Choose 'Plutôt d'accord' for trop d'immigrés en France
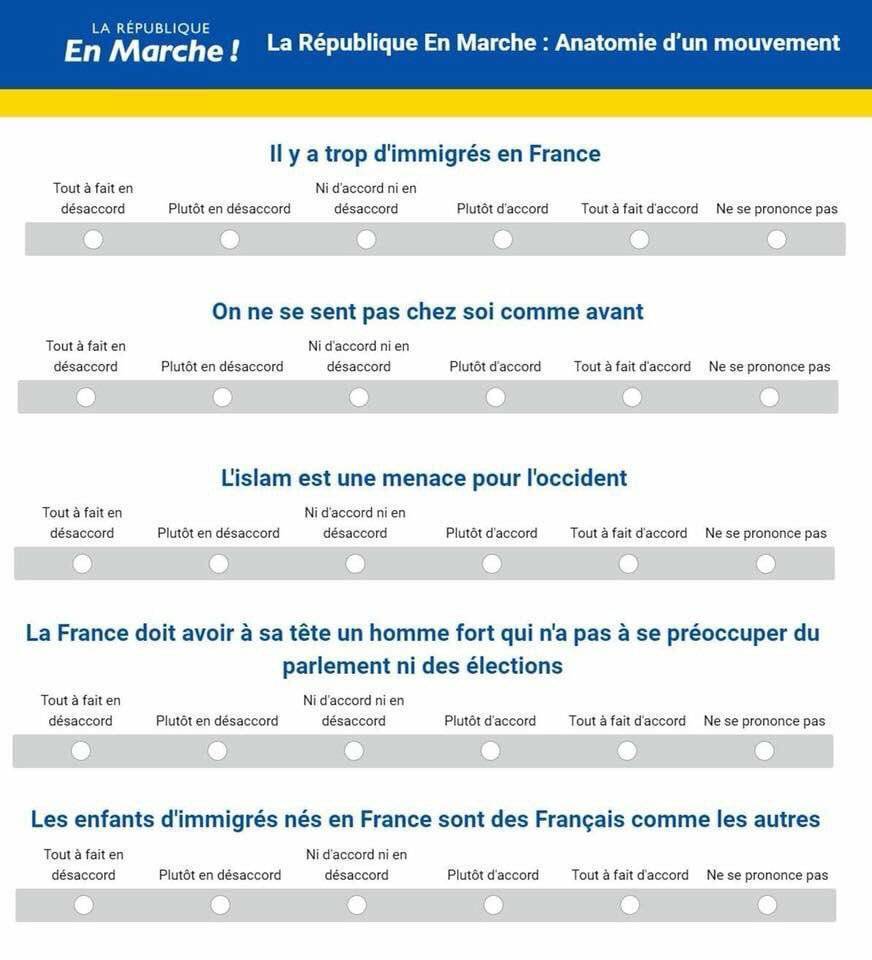The width and height of the screenshot is (872, 960). click(x=503, y=239)
